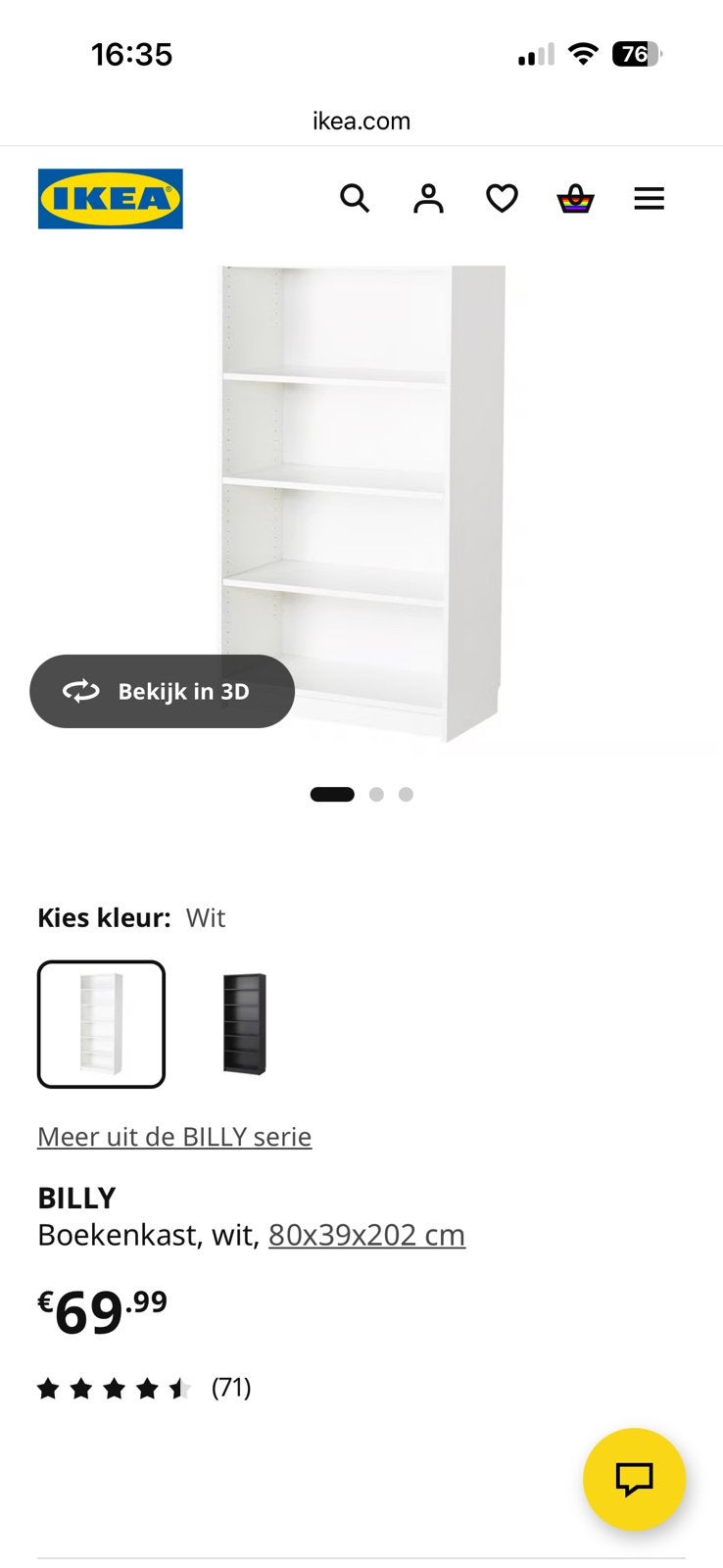Go to IKEA home via logo
The image size is (723, 1568).
pos(111,199)
